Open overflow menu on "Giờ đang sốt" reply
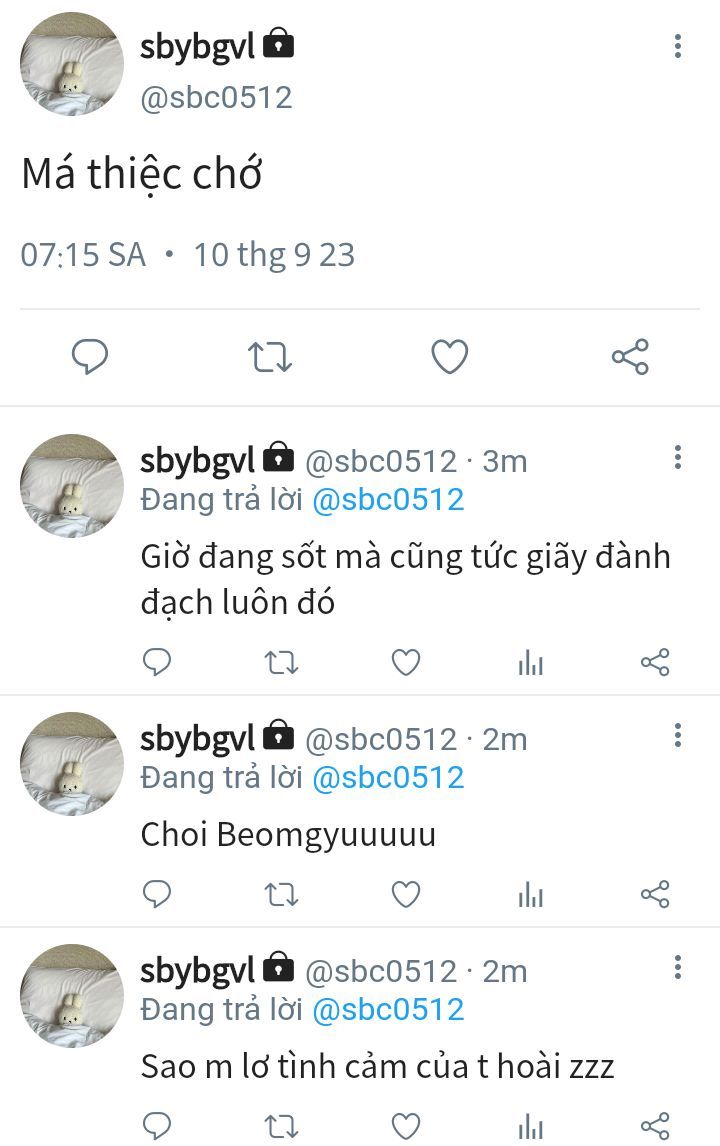 [678, 458]
